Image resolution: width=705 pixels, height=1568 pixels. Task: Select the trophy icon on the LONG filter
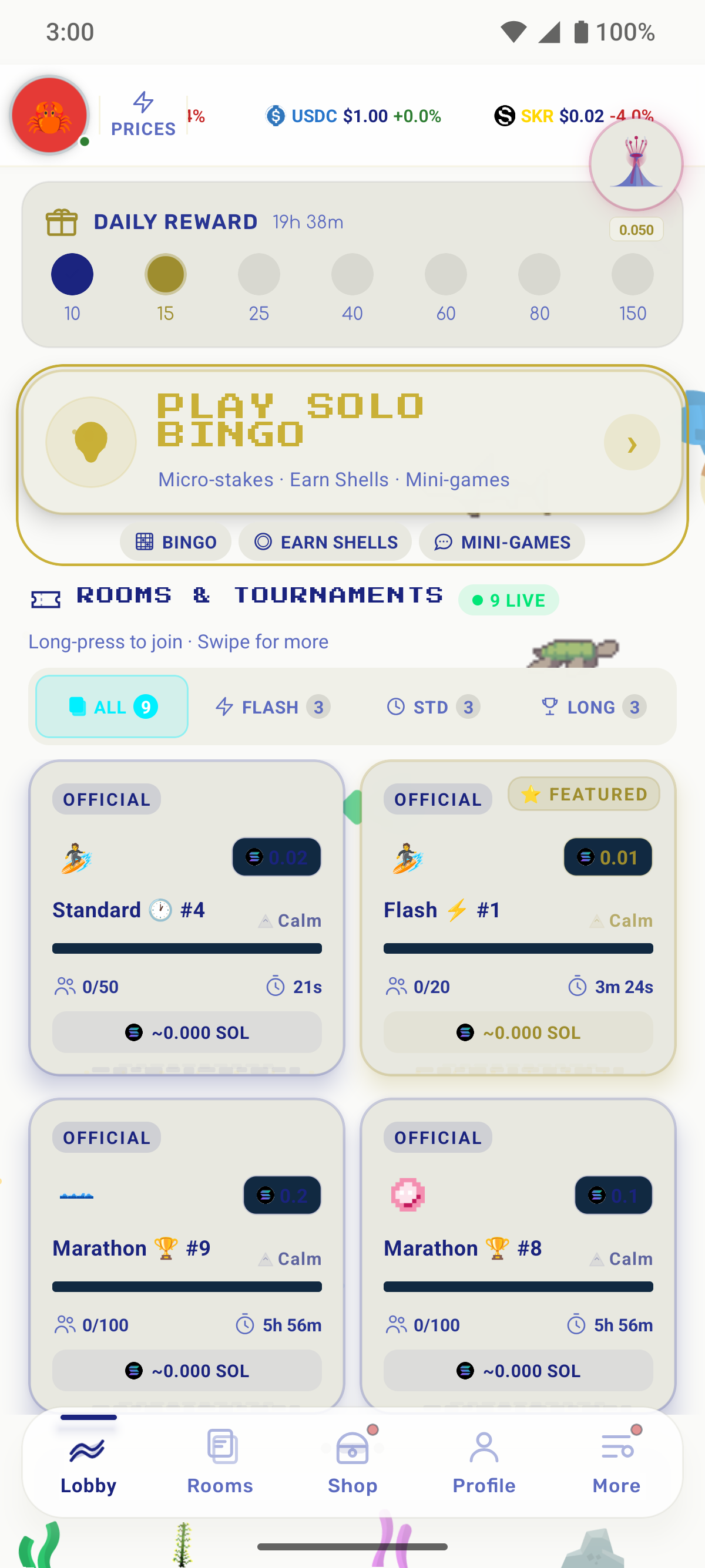[x=550, y=706]
